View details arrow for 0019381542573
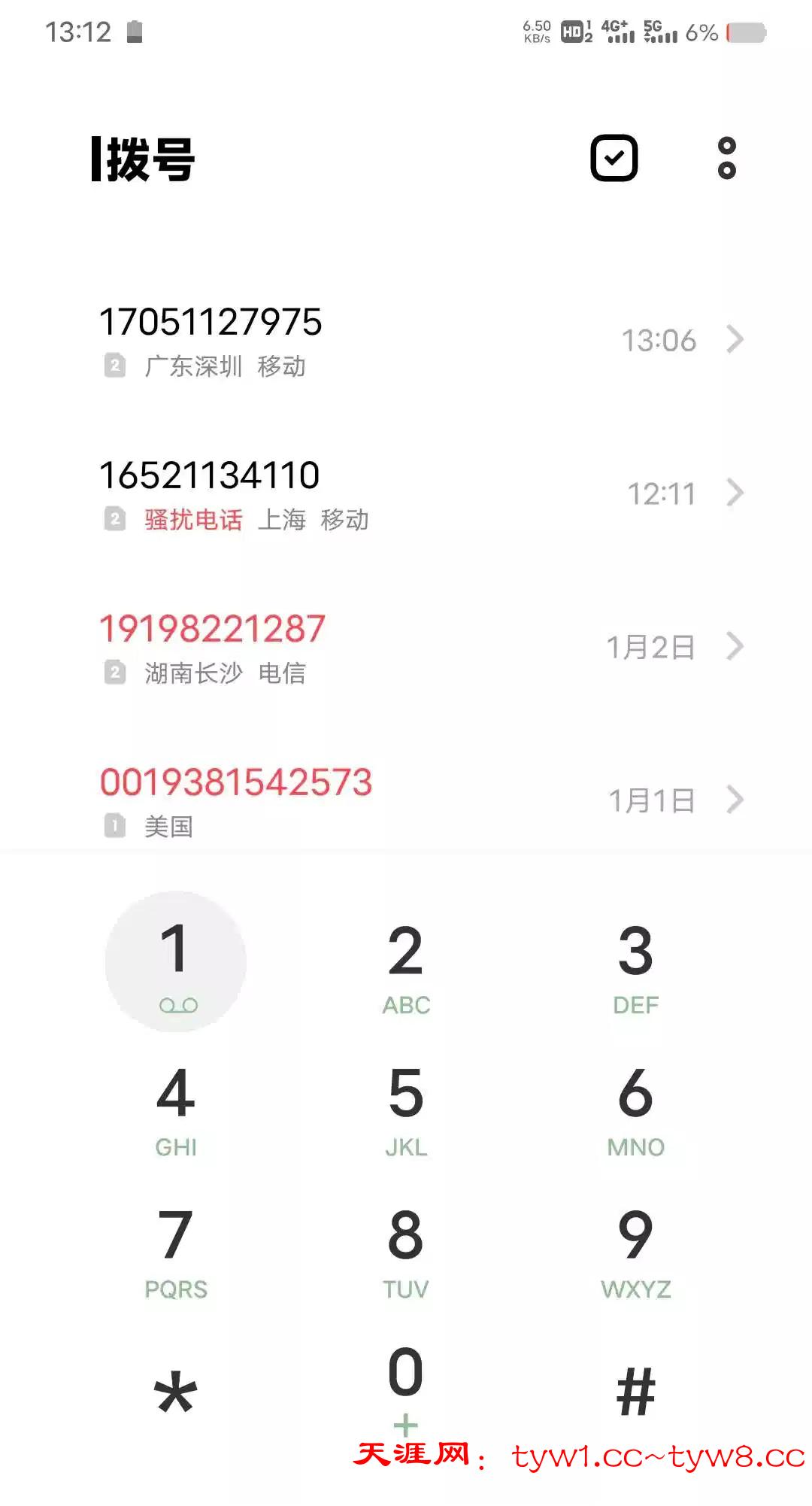Viewport: 812px width, 1506px height. pyautogui.click(x=735, y=800)
